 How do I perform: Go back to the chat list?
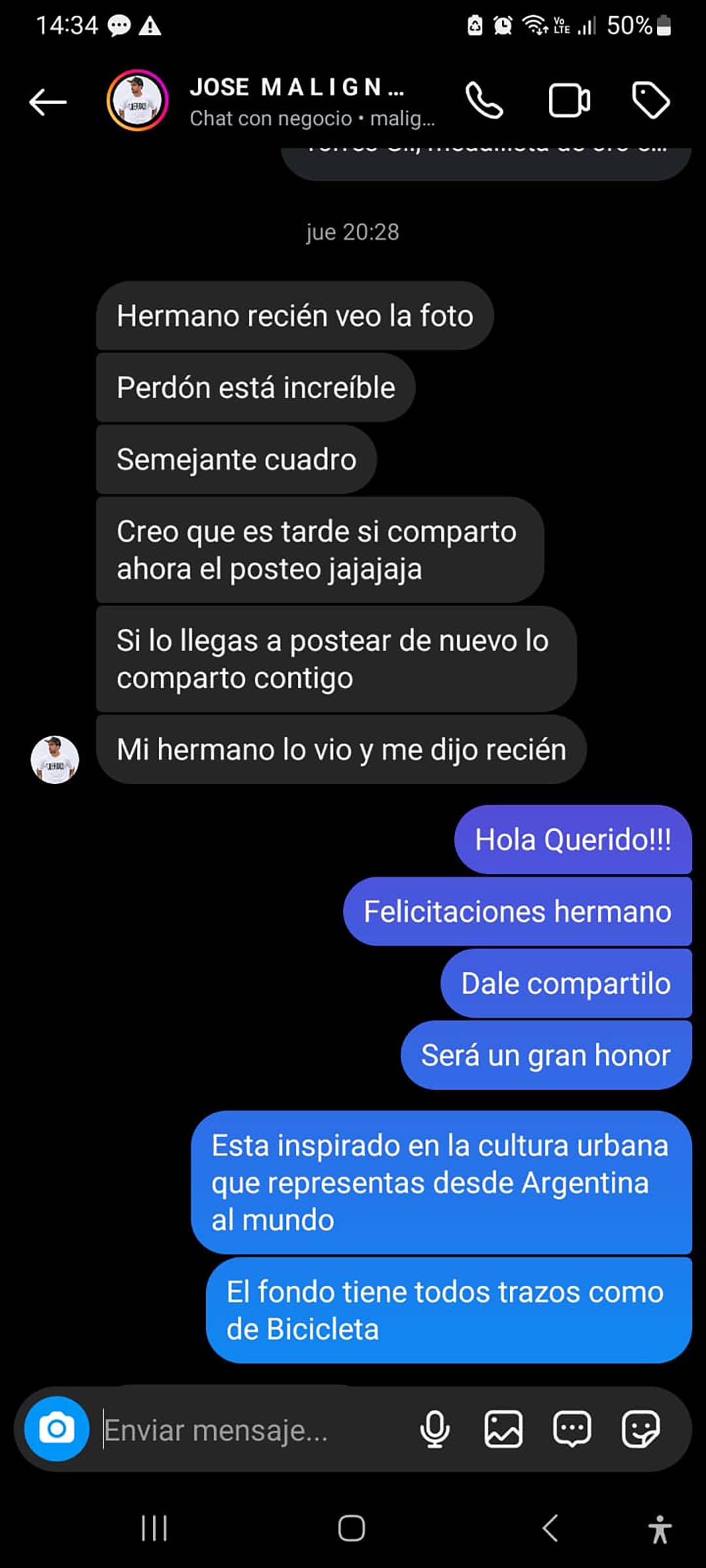click(x=48, y=102)
